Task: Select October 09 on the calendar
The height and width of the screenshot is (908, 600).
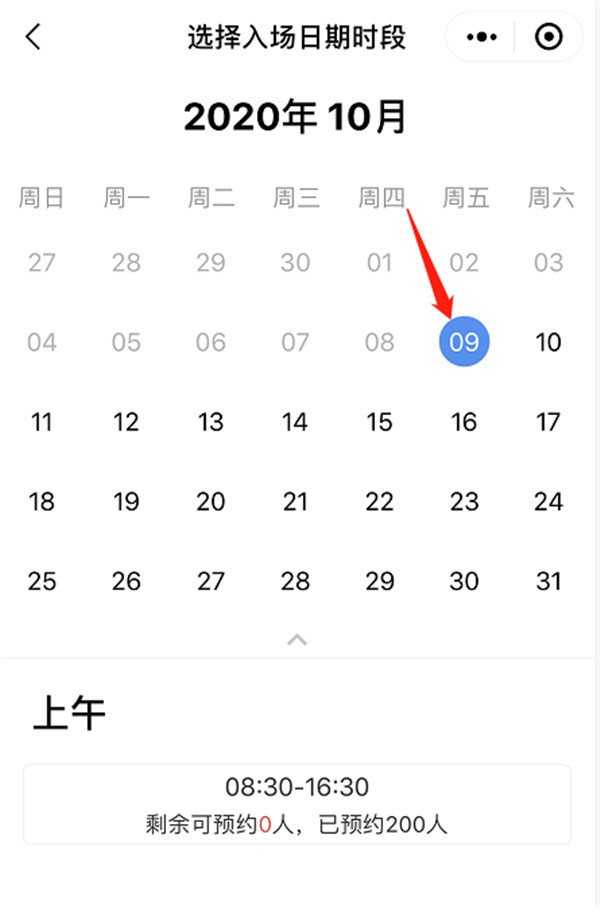Action: [x=464, y=343]
